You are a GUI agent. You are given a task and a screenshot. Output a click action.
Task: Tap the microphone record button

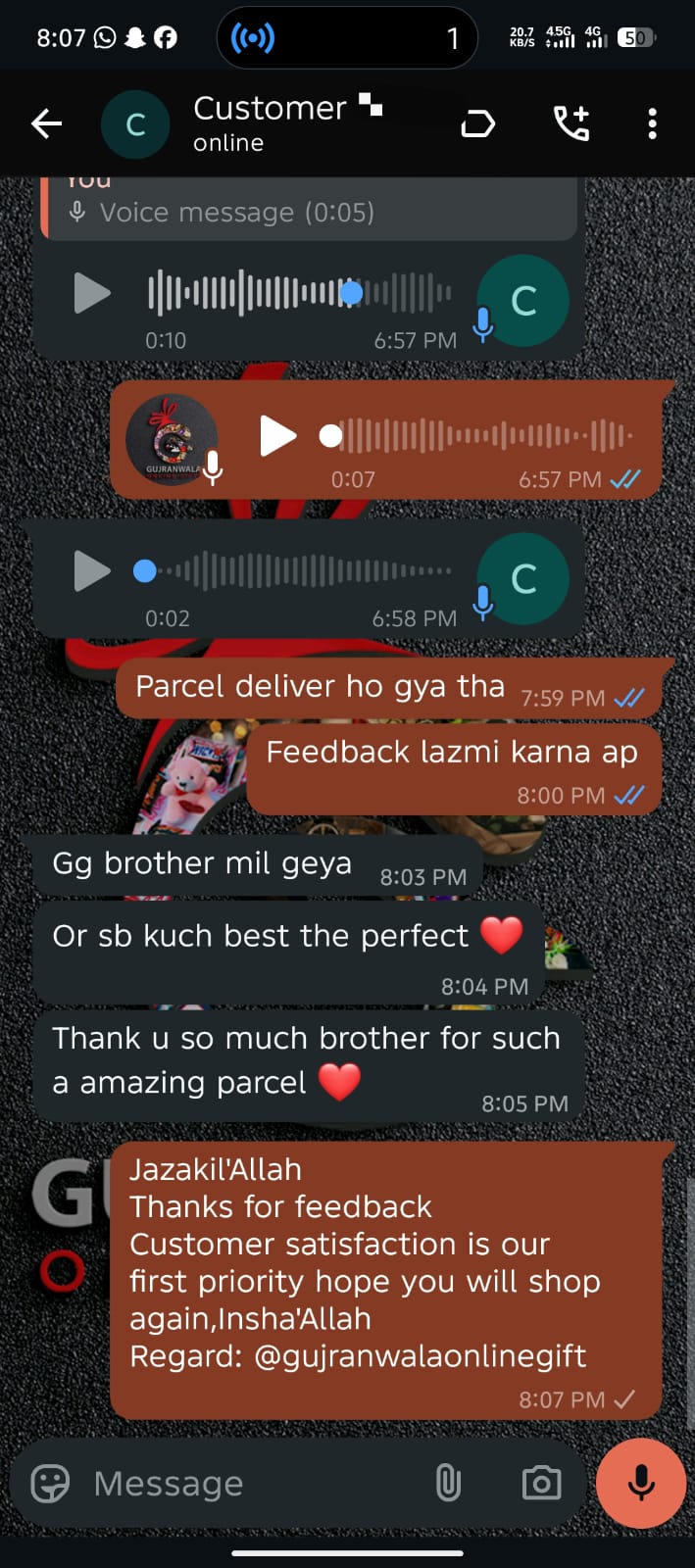[641, 1483]
